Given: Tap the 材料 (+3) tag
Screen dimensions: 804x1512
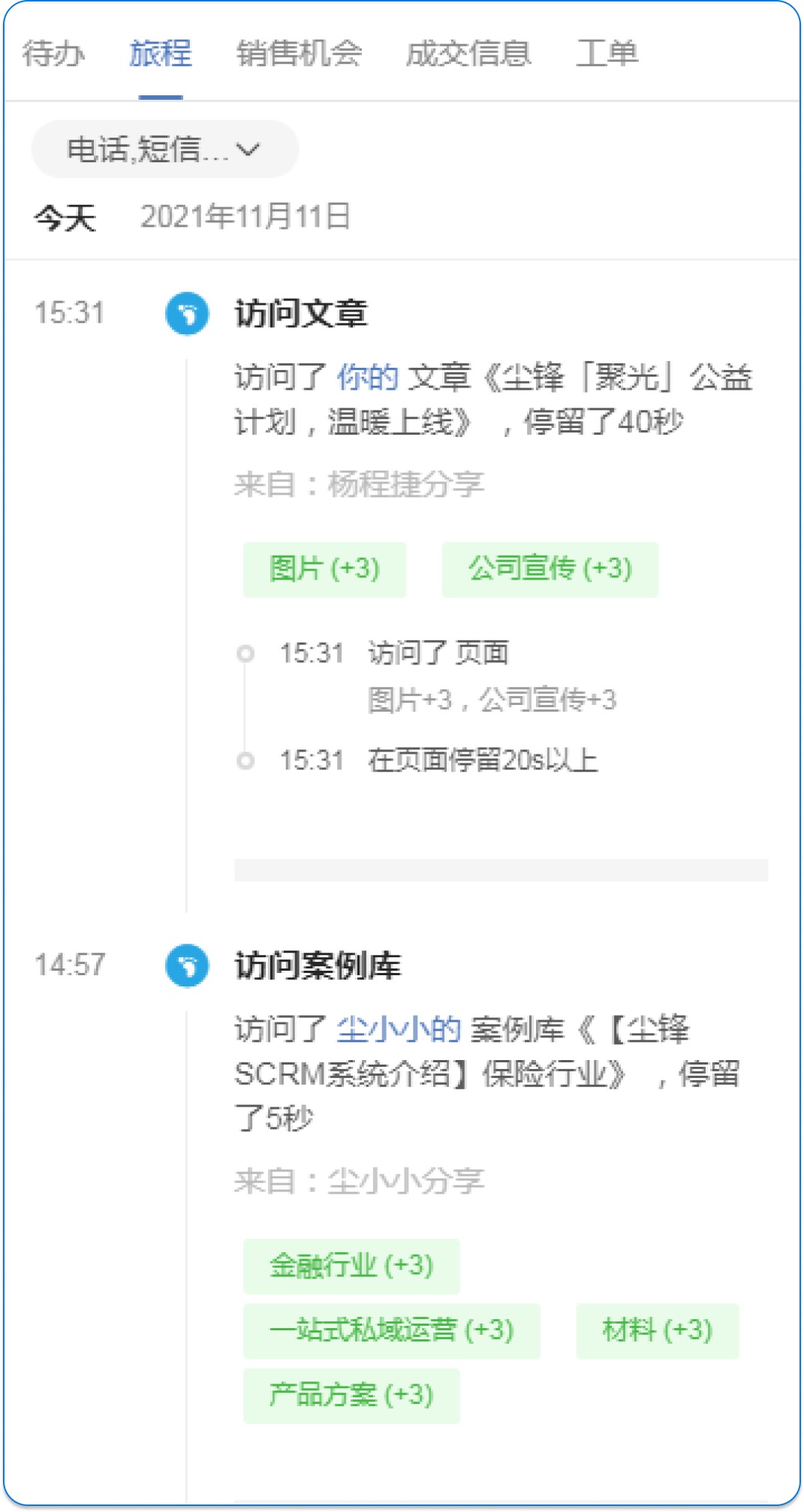Looking at the screenshot, I should click(x=657, y=1330).
